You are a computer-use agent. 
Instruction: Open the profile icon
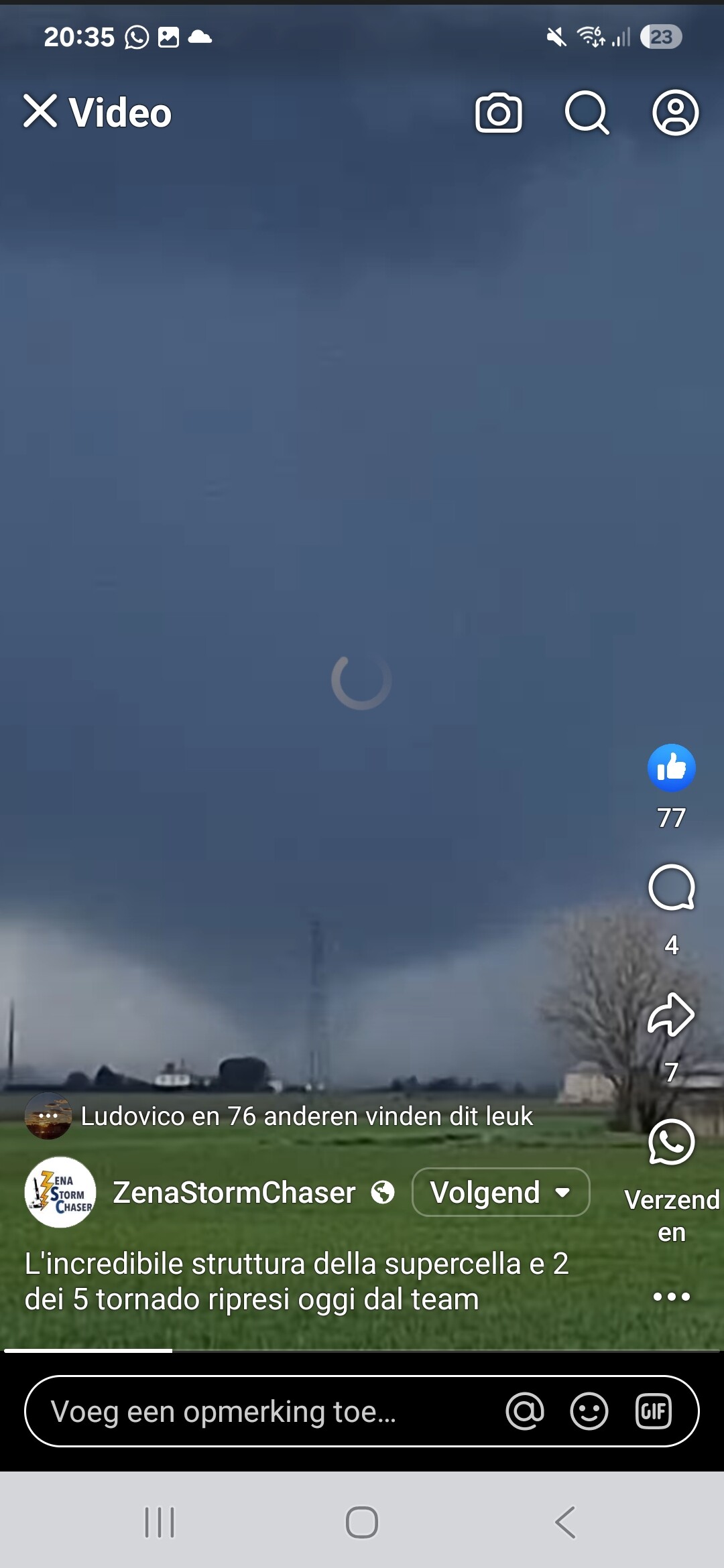(675, 113)
